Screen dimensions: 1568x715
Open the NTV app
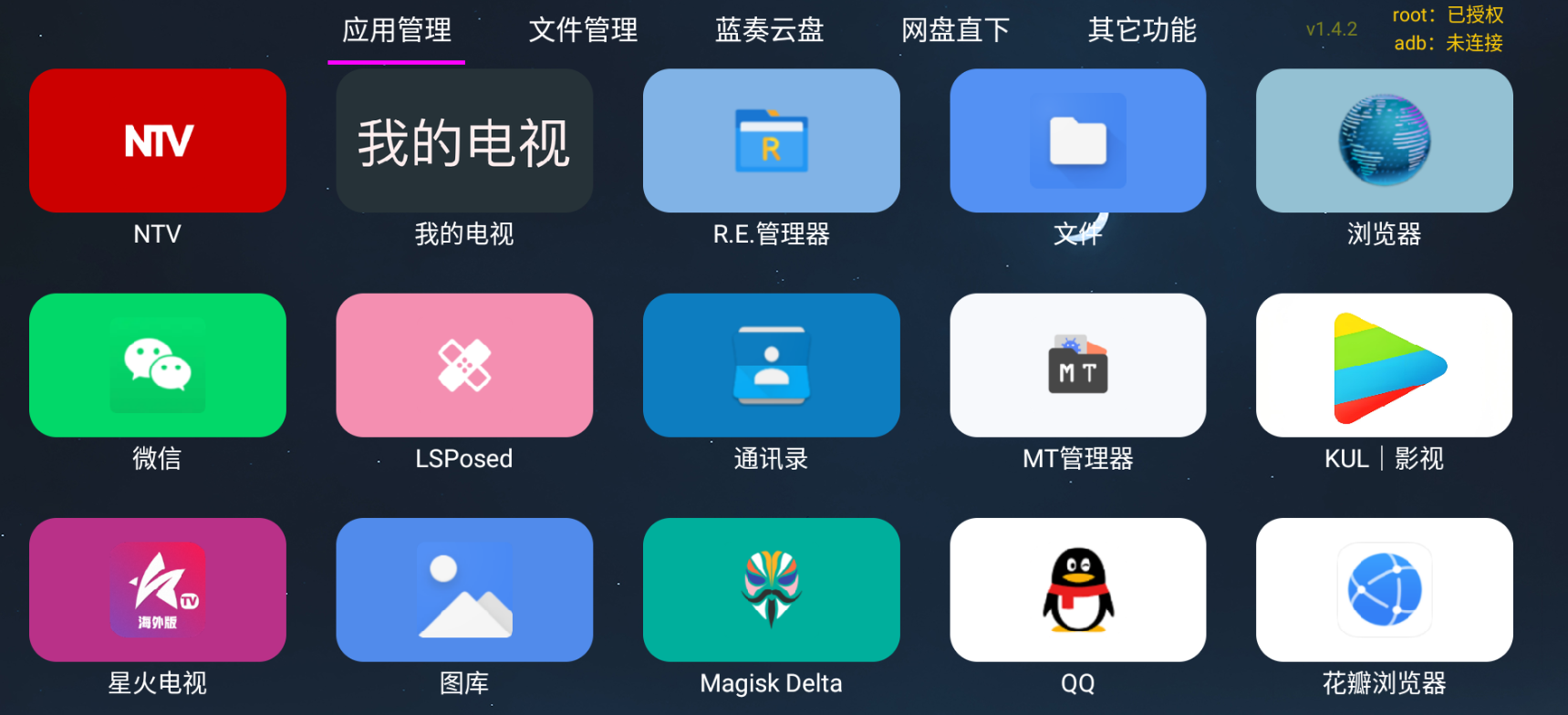[x=158, y=141]
